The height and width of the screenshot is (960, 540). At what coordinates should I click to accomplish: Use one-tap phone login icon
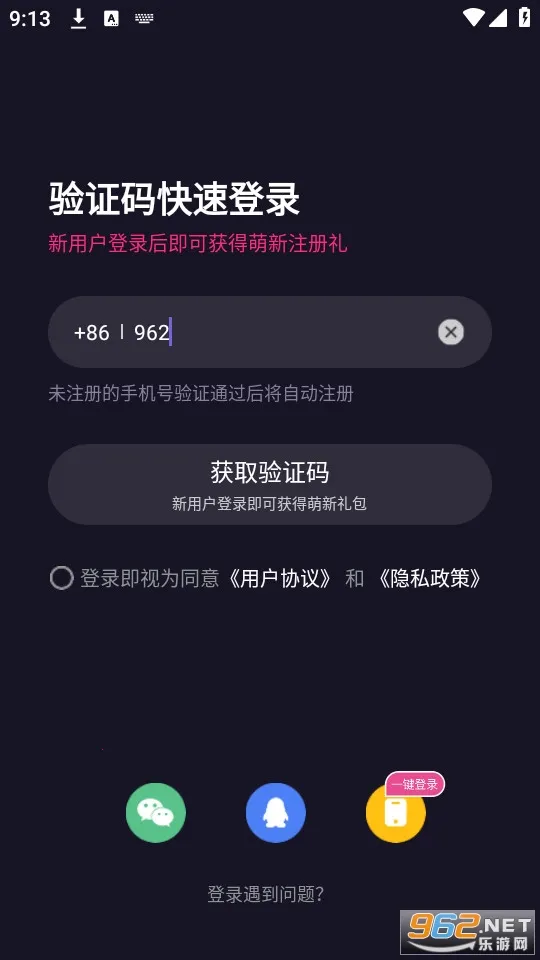[396, 812]
